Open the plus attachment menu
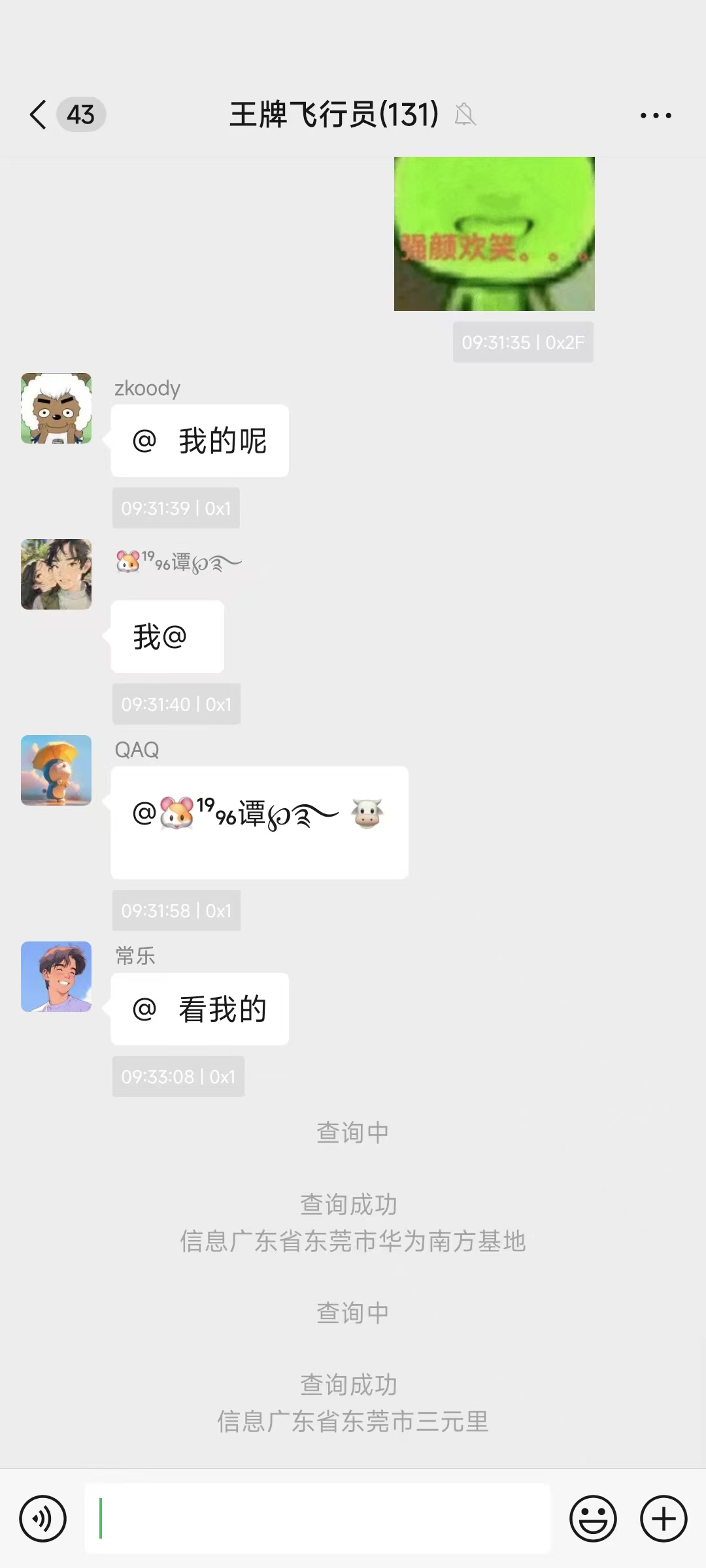 664,1518
